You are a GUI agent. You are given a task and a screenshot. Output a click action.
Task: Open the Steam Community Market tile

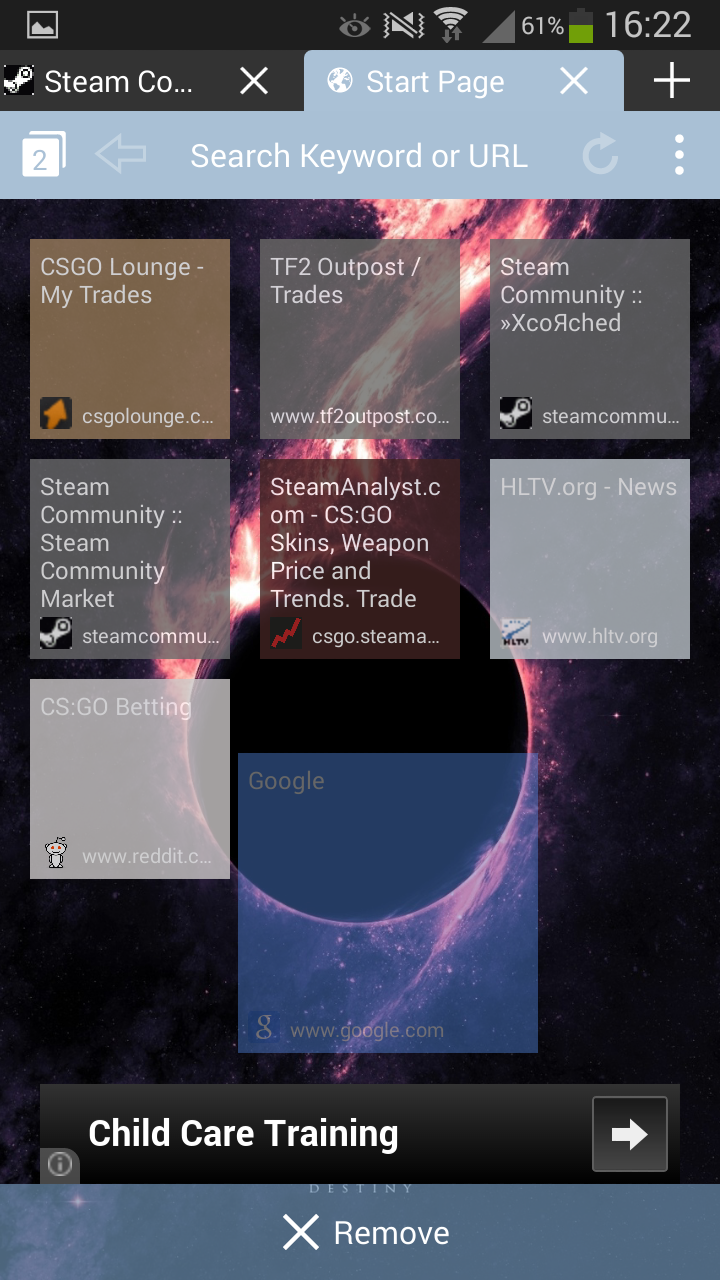pos(130,558)
